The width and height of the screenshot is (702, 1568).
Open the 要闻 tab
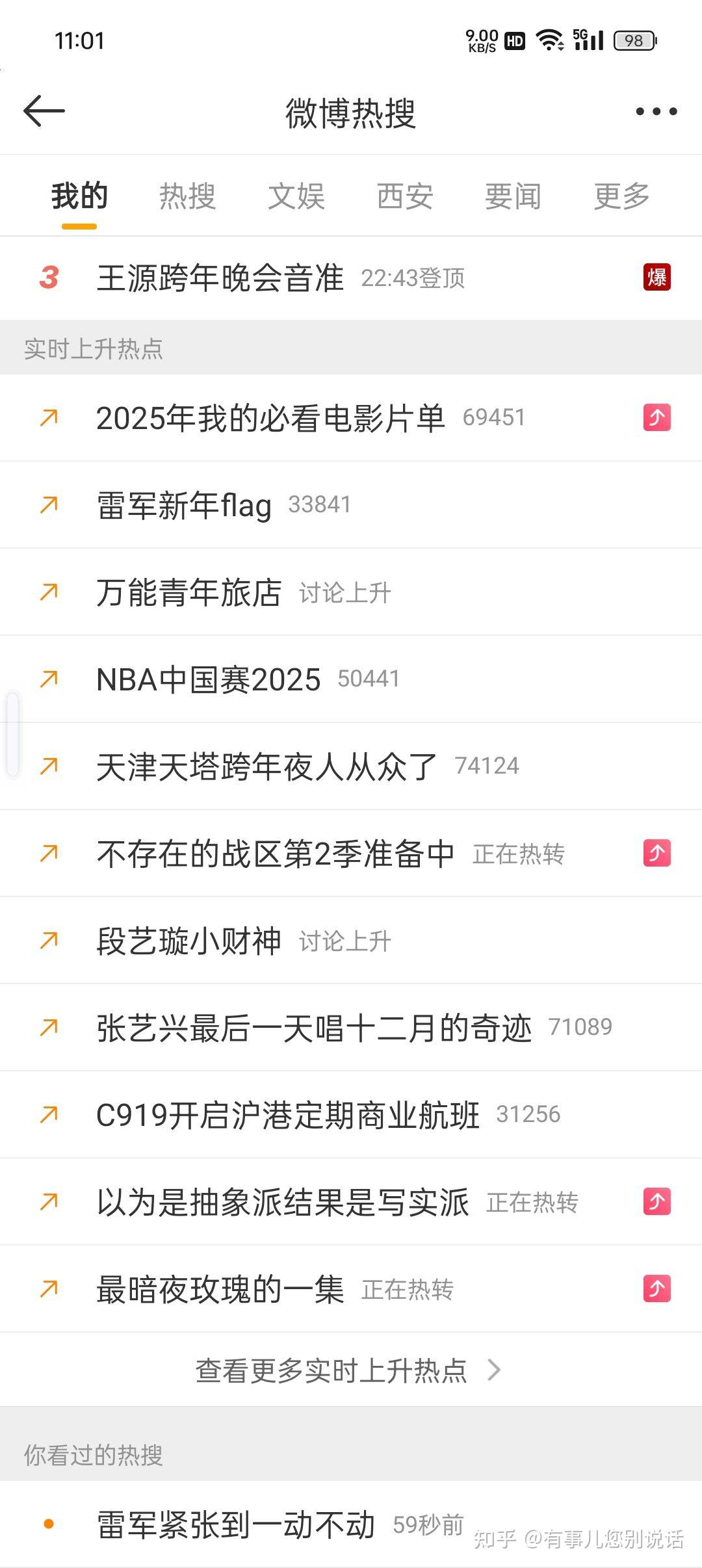click(513, 196)
